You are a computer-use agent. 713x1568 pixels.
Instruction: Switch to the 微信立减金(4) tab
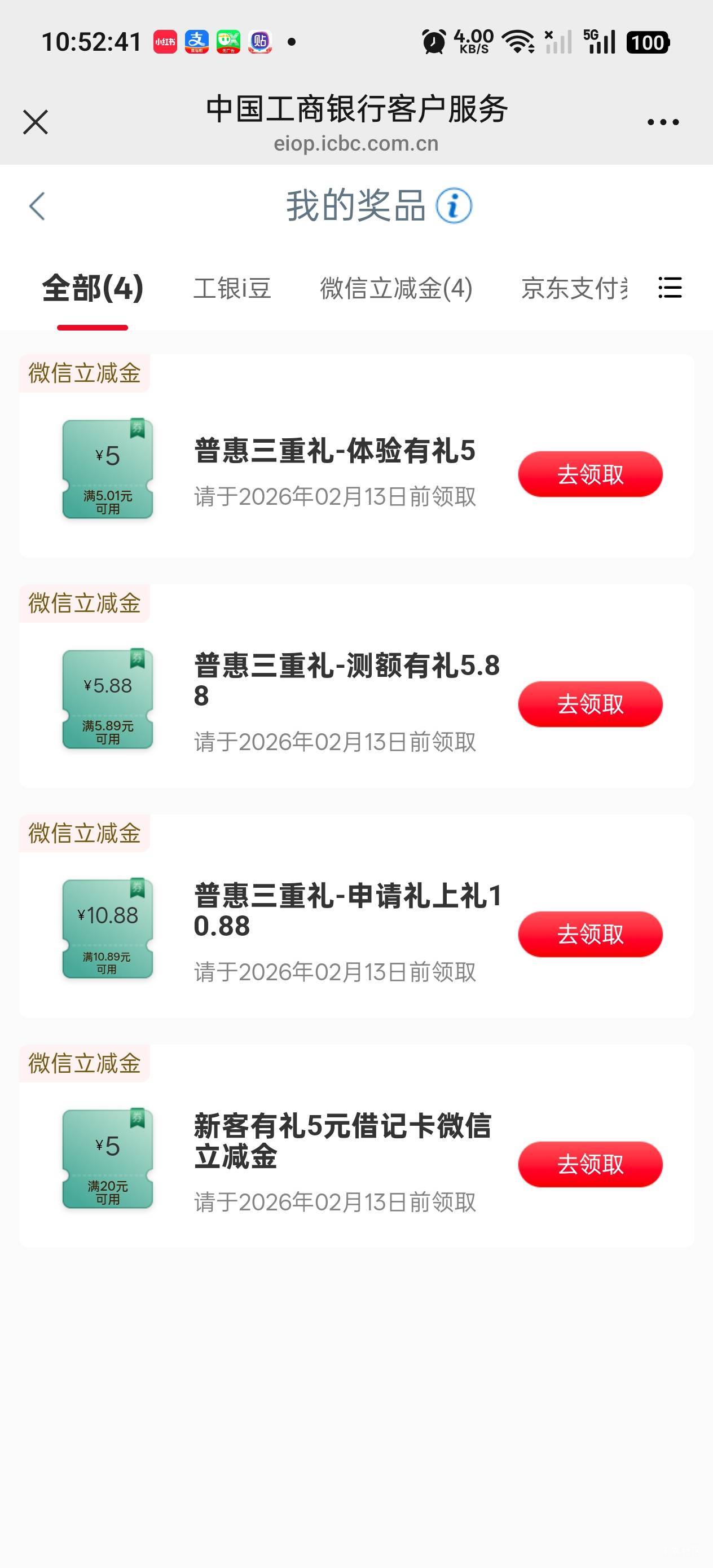click(397, 288)
